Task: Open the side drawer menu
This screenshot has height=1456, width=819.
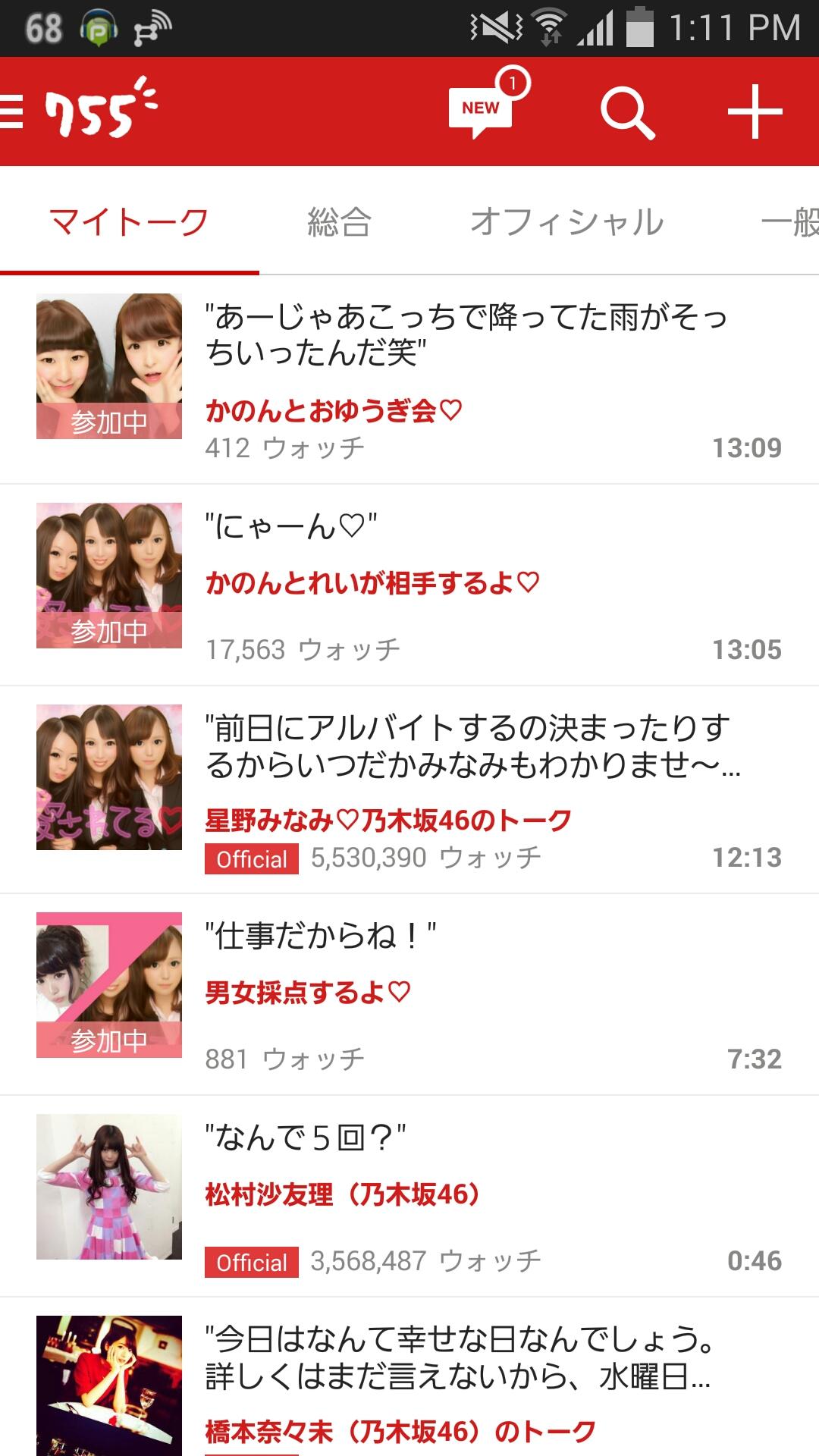Action: coord(12,112)
